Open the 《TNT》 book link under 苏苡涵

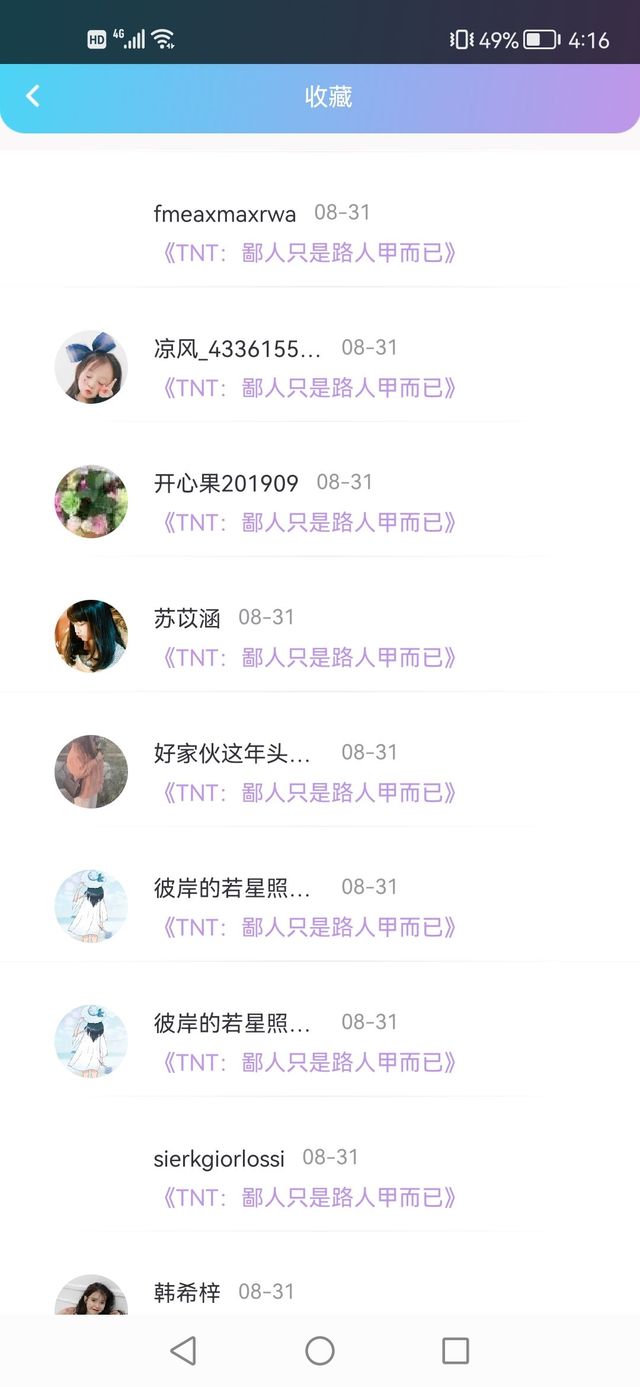coord(308,658)
